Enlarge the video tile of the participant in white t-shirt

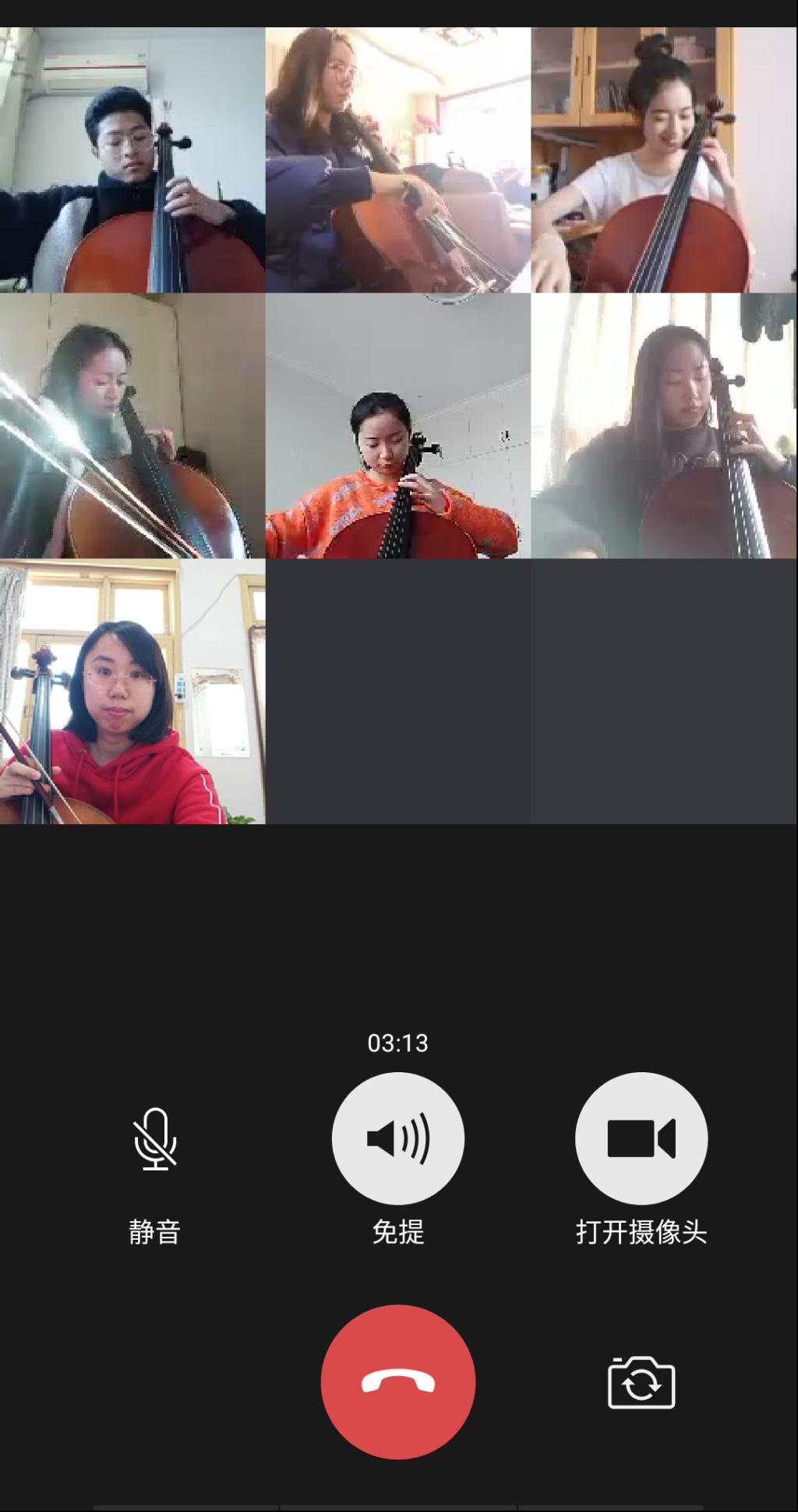coord(664,160)
